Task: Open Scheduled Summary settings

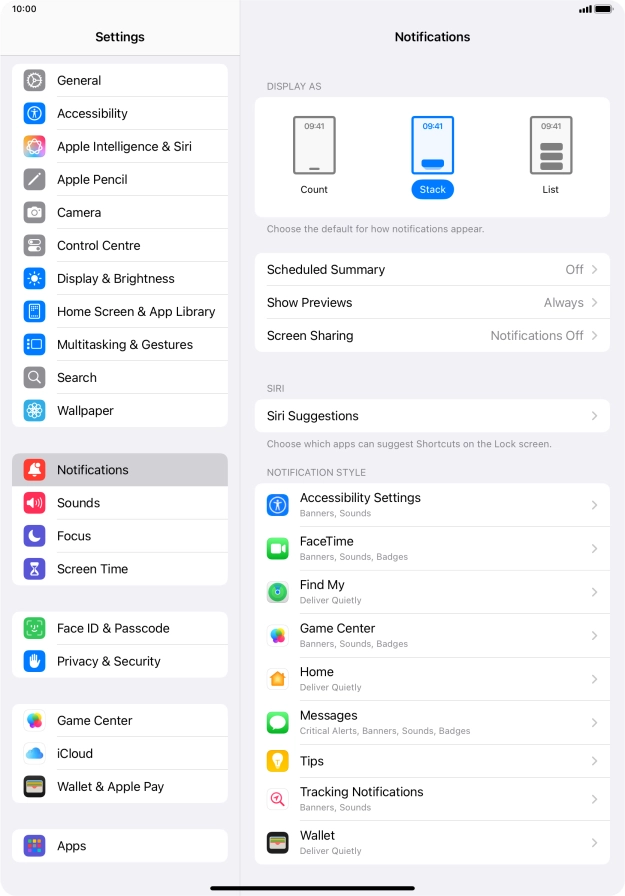Action: point(432,269)
